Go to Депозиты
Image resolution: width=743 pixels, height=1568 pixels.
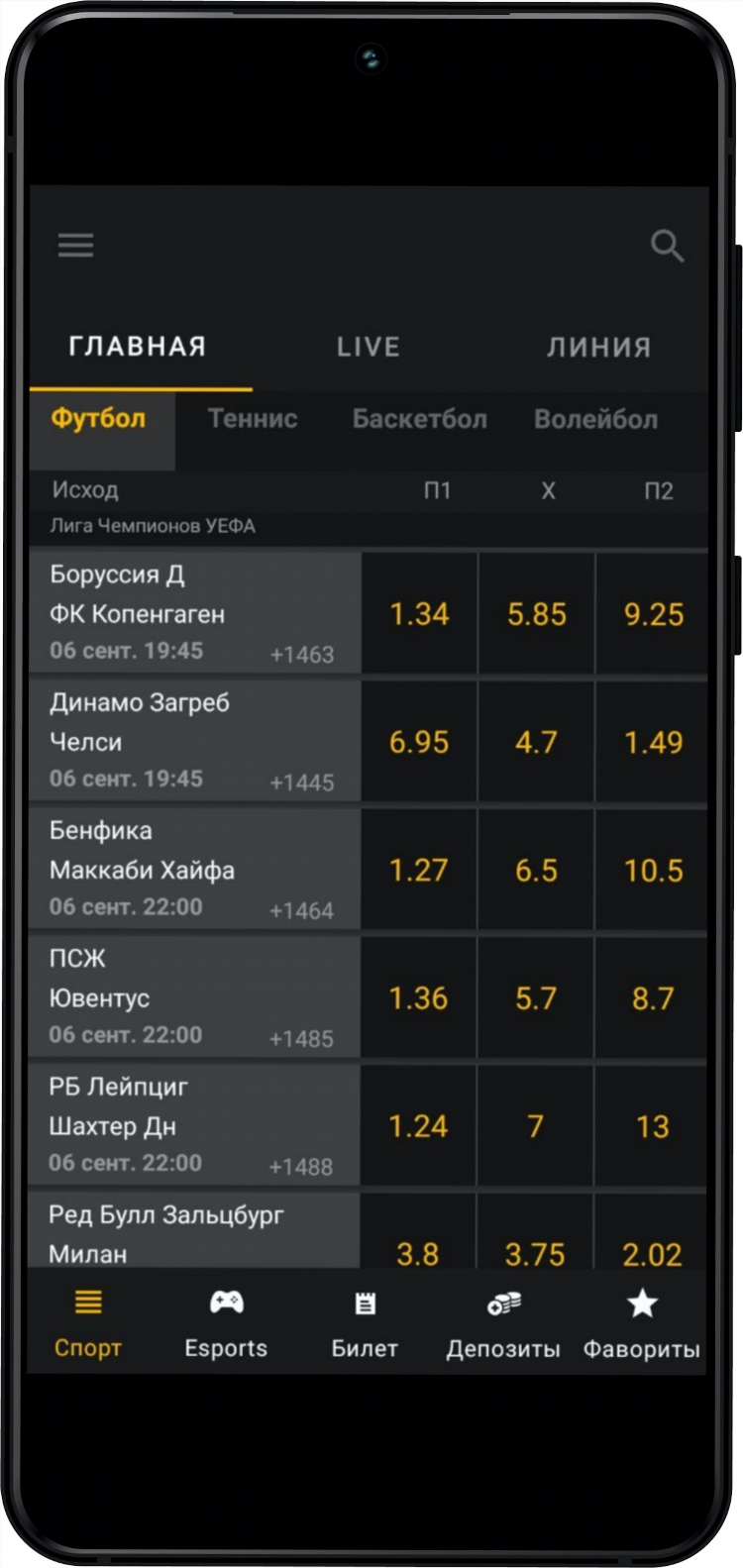pyautogui.click(x=503, y=1323)
